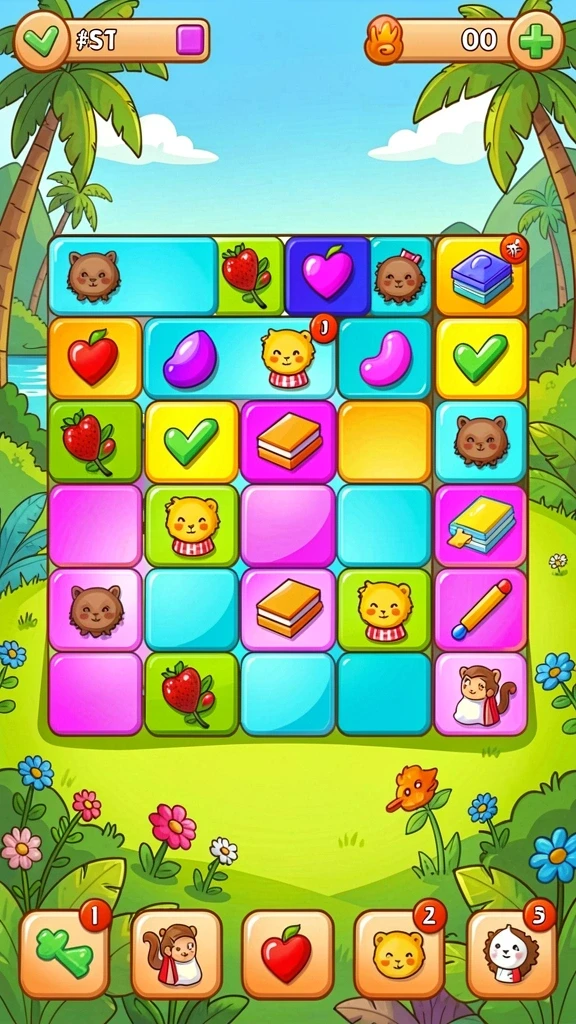
Task: Tap the red apple heart tile
Action: click(x=95, y=358)
